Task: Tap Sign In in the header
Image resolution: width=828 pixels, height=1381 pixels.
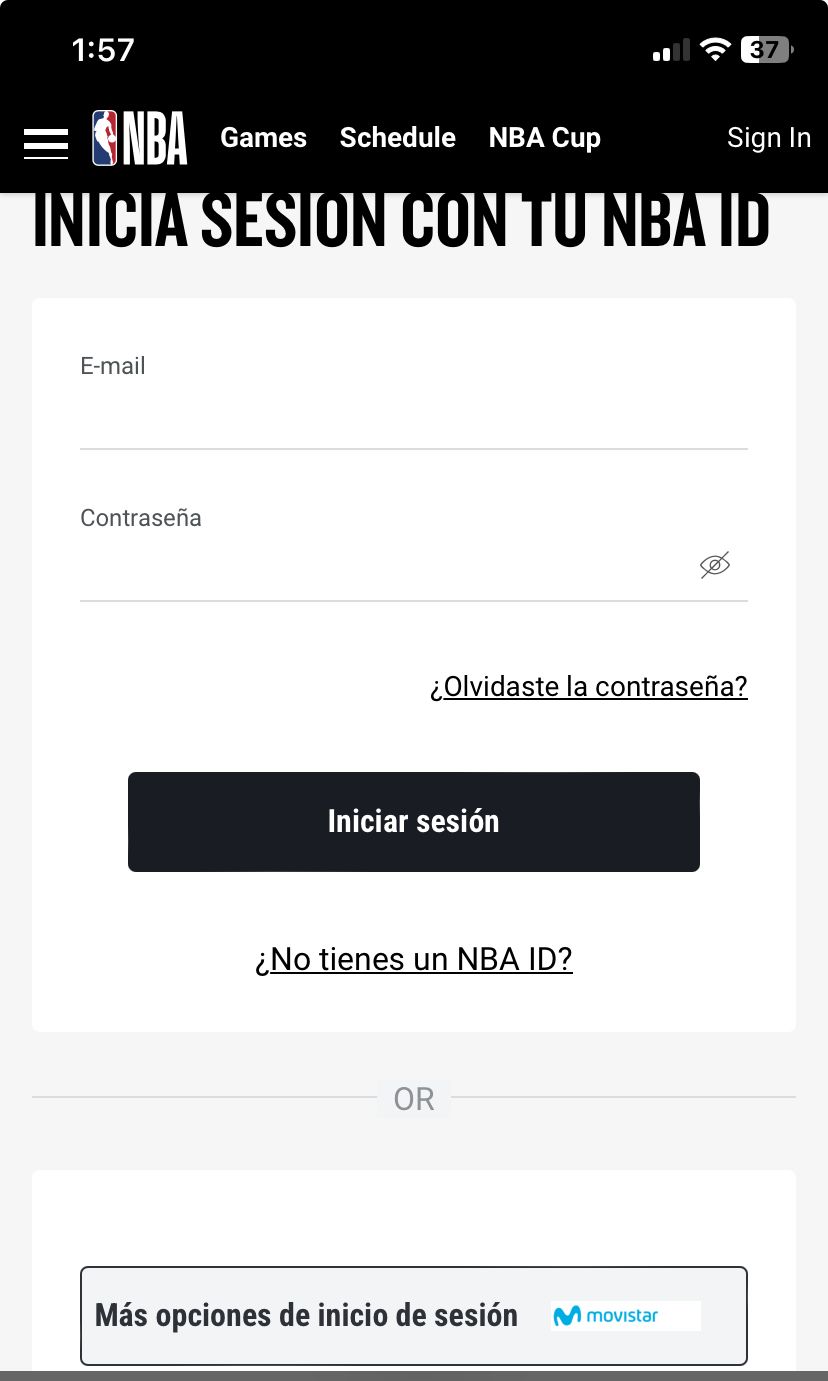Action: (x=768, y=138)
